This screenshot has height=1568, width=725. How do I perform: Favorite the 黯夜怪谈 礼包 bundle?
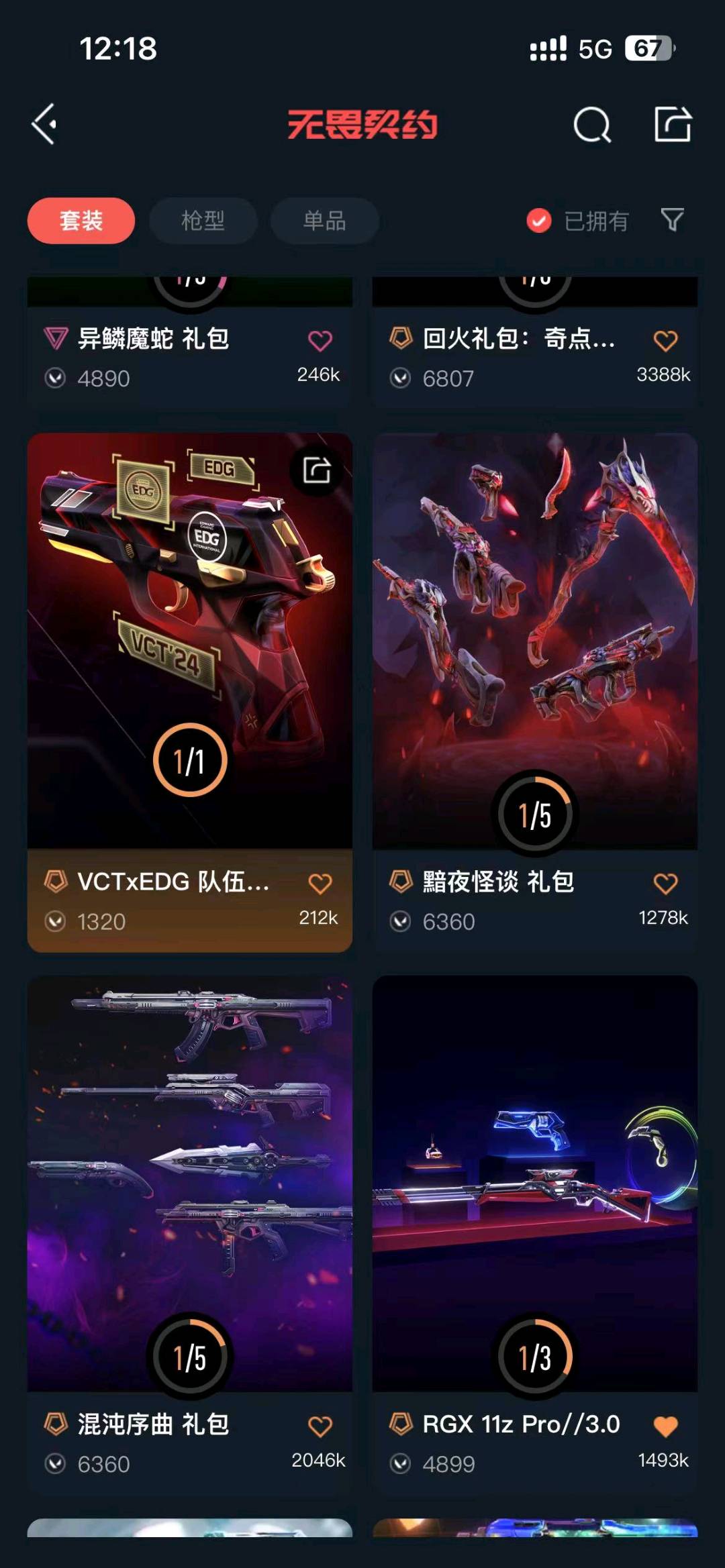[x=665, y=884]
